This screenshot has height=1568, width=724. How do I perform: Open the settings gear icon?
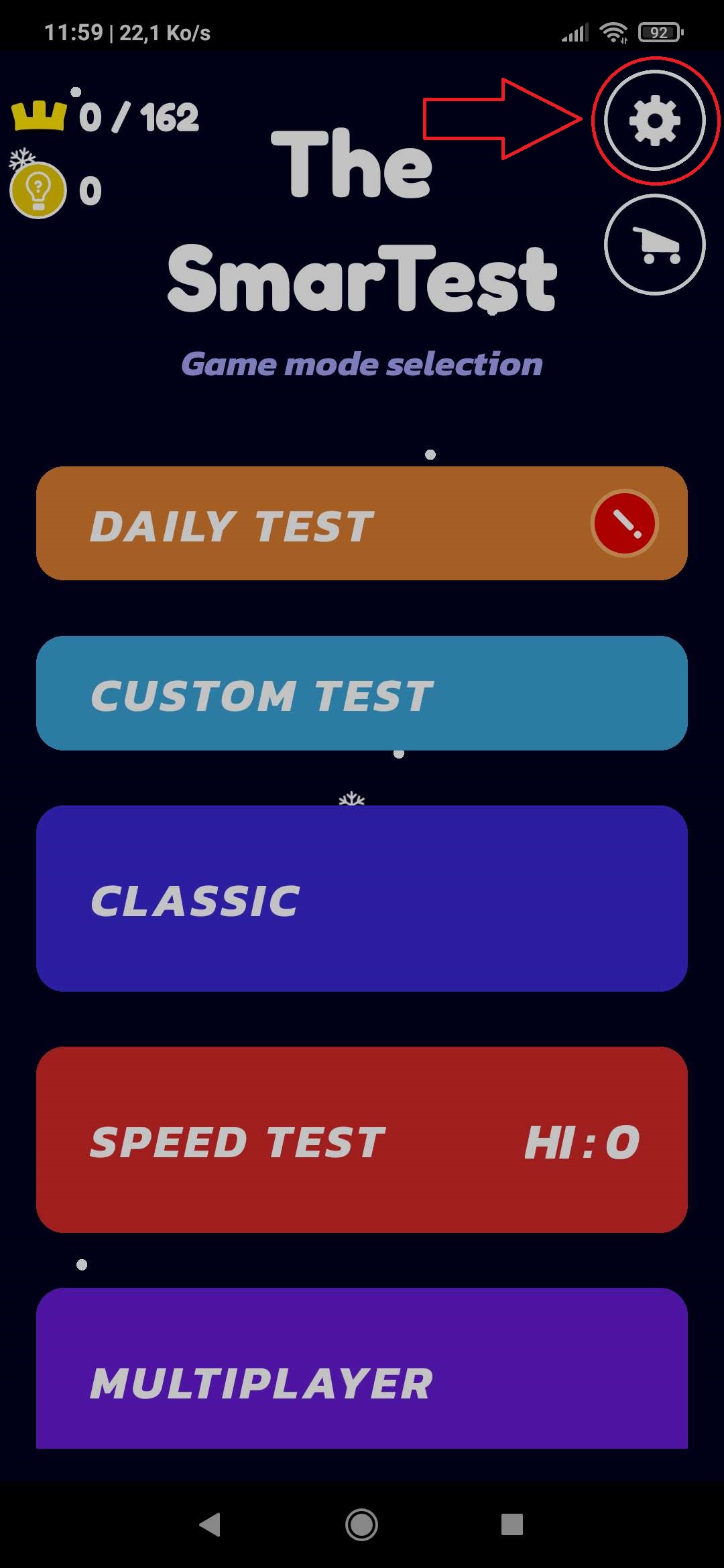[x=654, y=121]
